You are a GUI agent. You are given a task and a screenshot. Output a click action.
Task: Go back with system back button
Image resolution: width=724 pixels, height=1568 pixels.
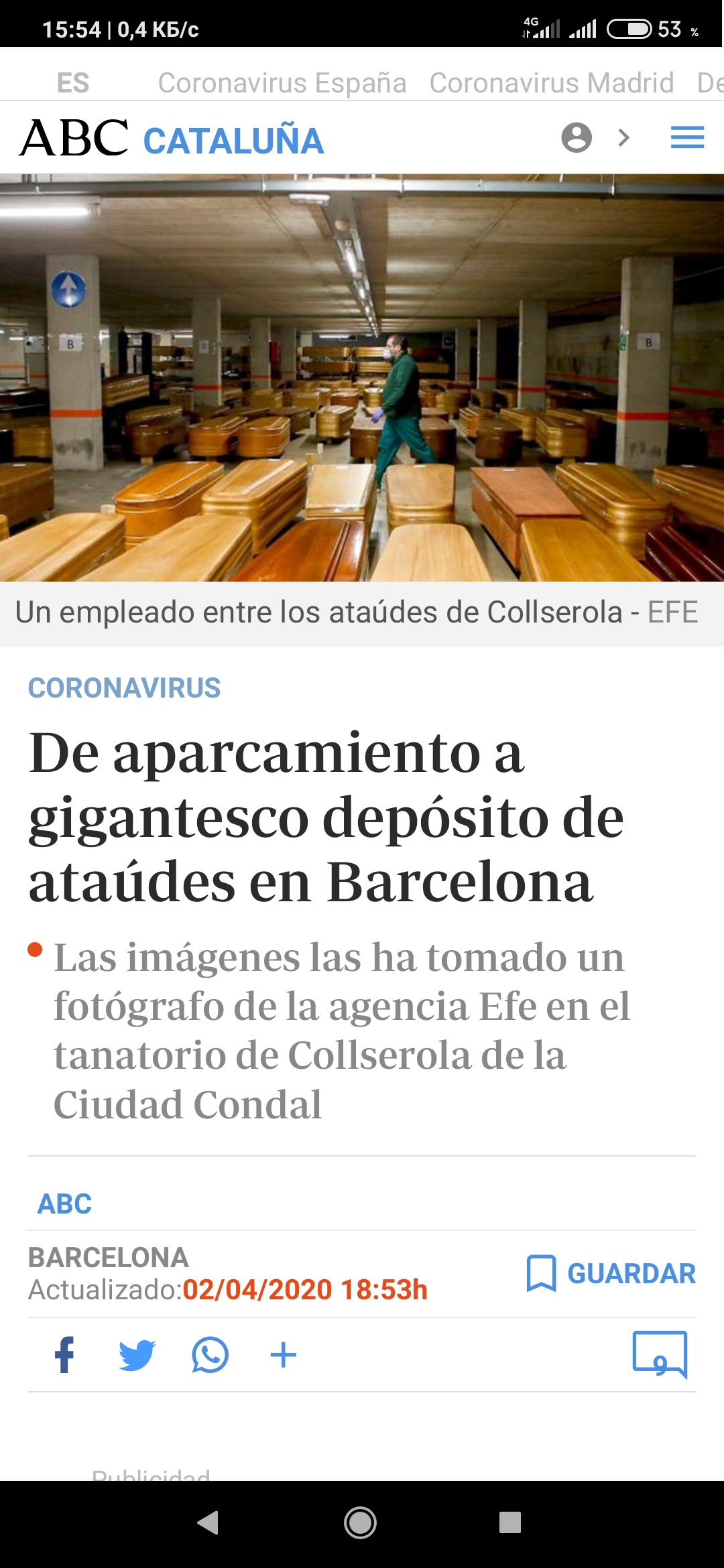pyautogui.click(x=208, y=1522)
